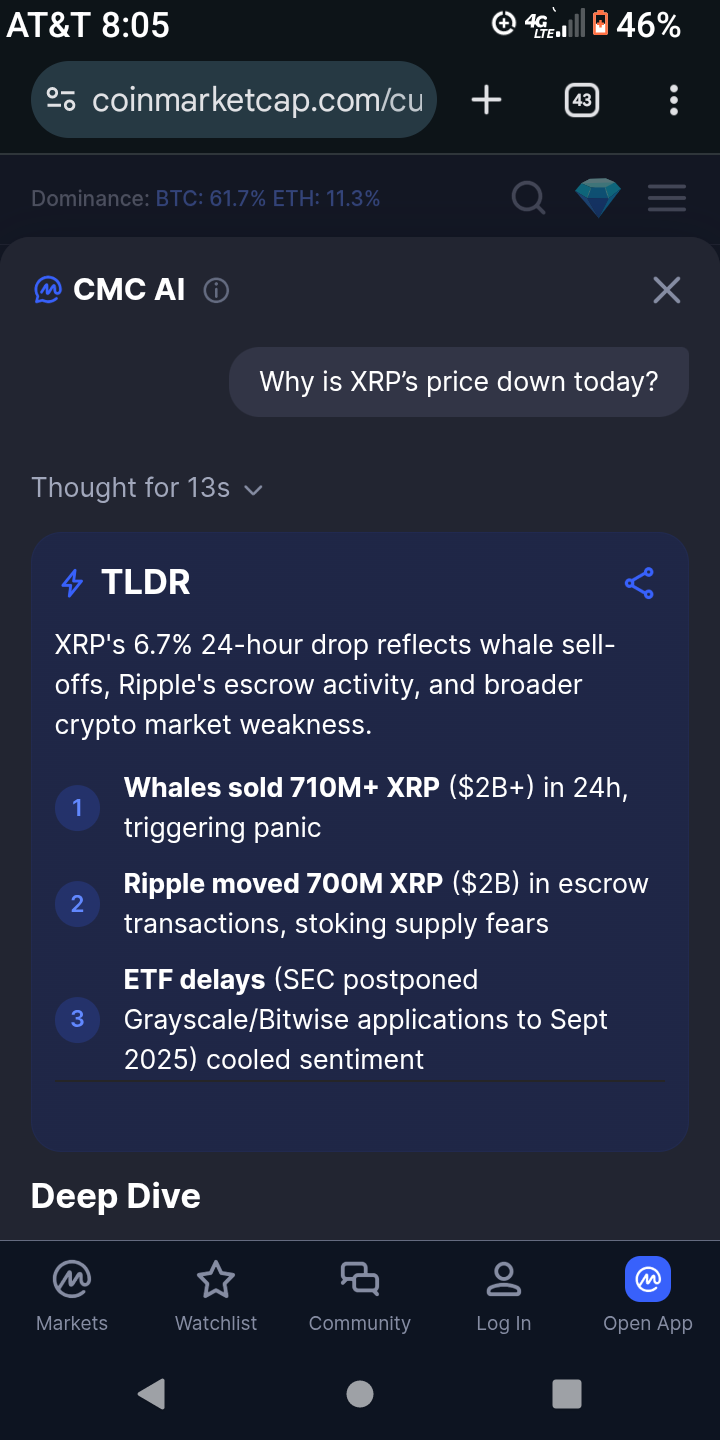The image size is (720, 1440).
Task: Open the Community tab
Action: [360, 1296]
